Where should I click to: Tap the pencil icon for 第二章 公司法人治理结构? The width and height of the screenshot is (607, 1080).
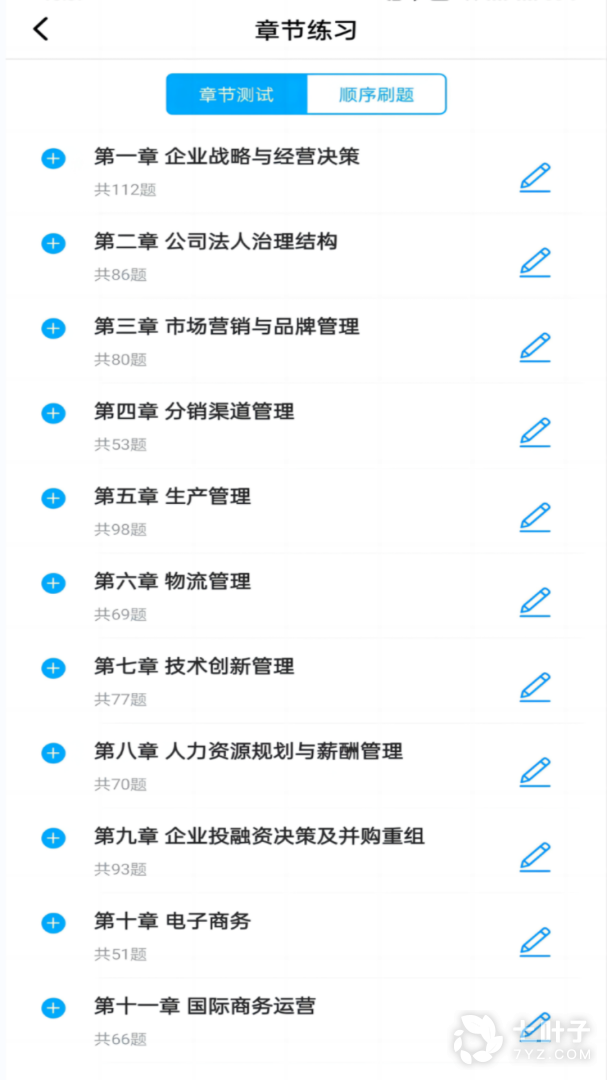point(535,262)
